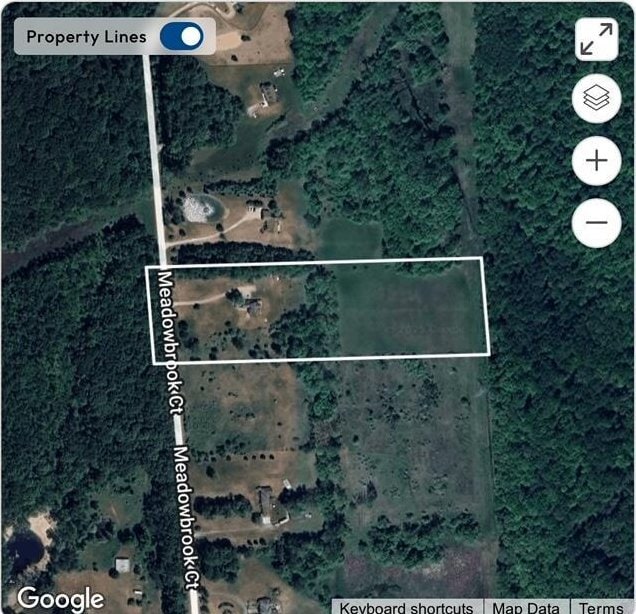Screen dimensions: 636x614
Task: Expand the map to fullscreen
Action: point(597,39)
